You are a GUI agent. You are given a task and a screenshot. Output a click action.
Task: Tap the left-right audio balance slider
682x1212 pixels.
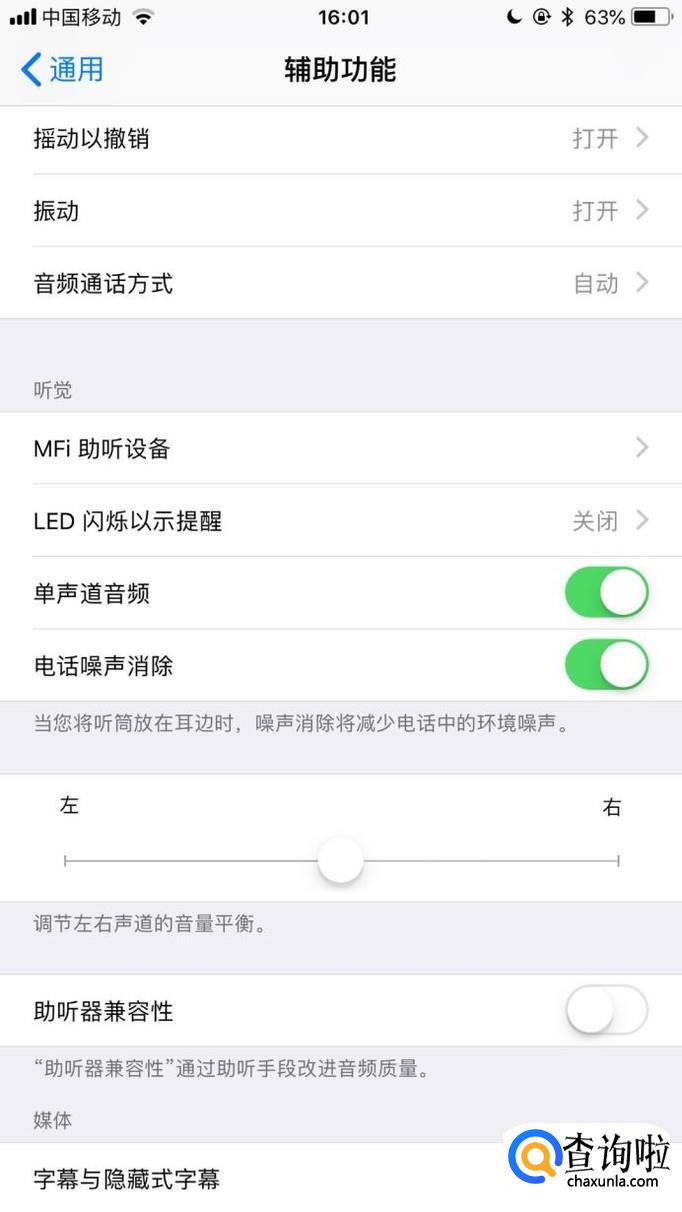[341, 860]
